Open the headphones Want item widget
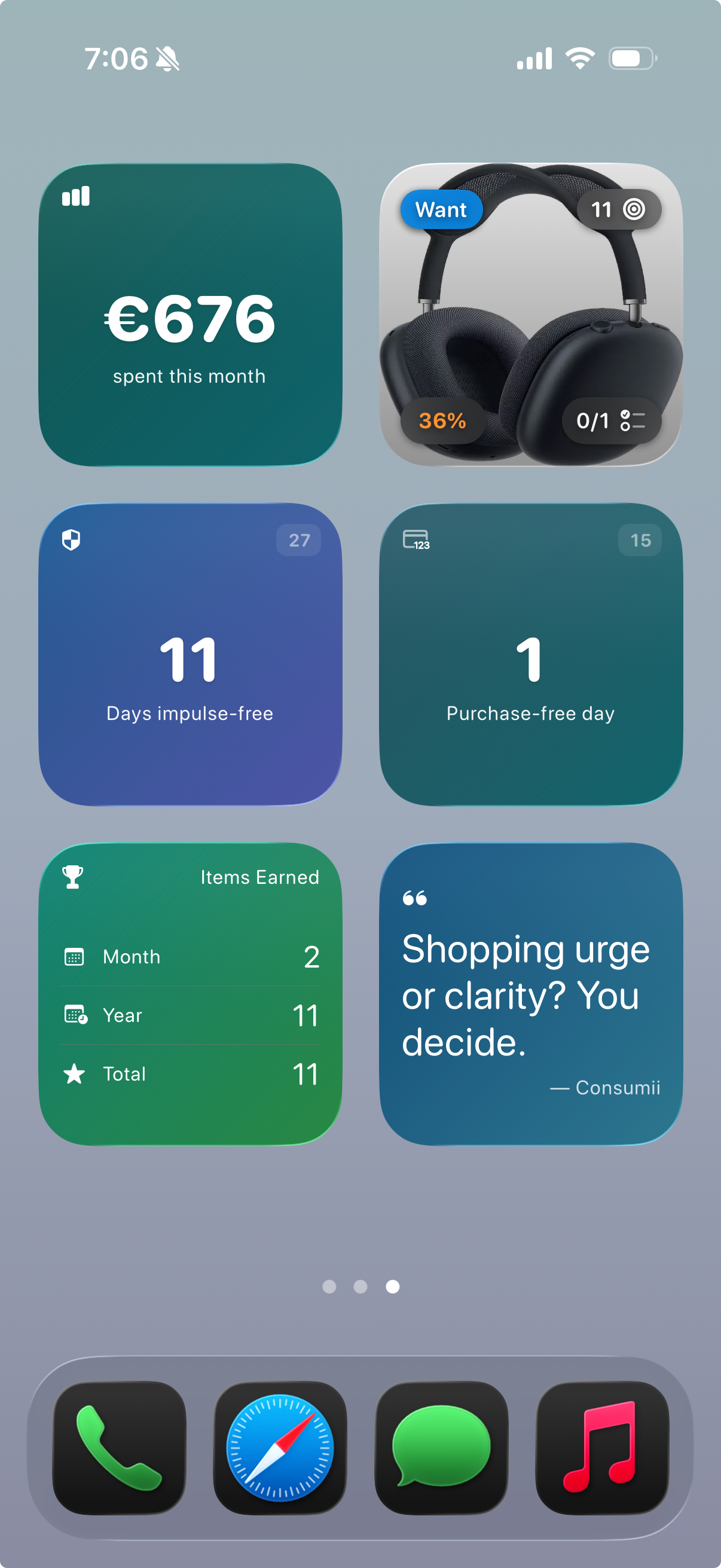Screen dimensions: 721x1568 530,315
